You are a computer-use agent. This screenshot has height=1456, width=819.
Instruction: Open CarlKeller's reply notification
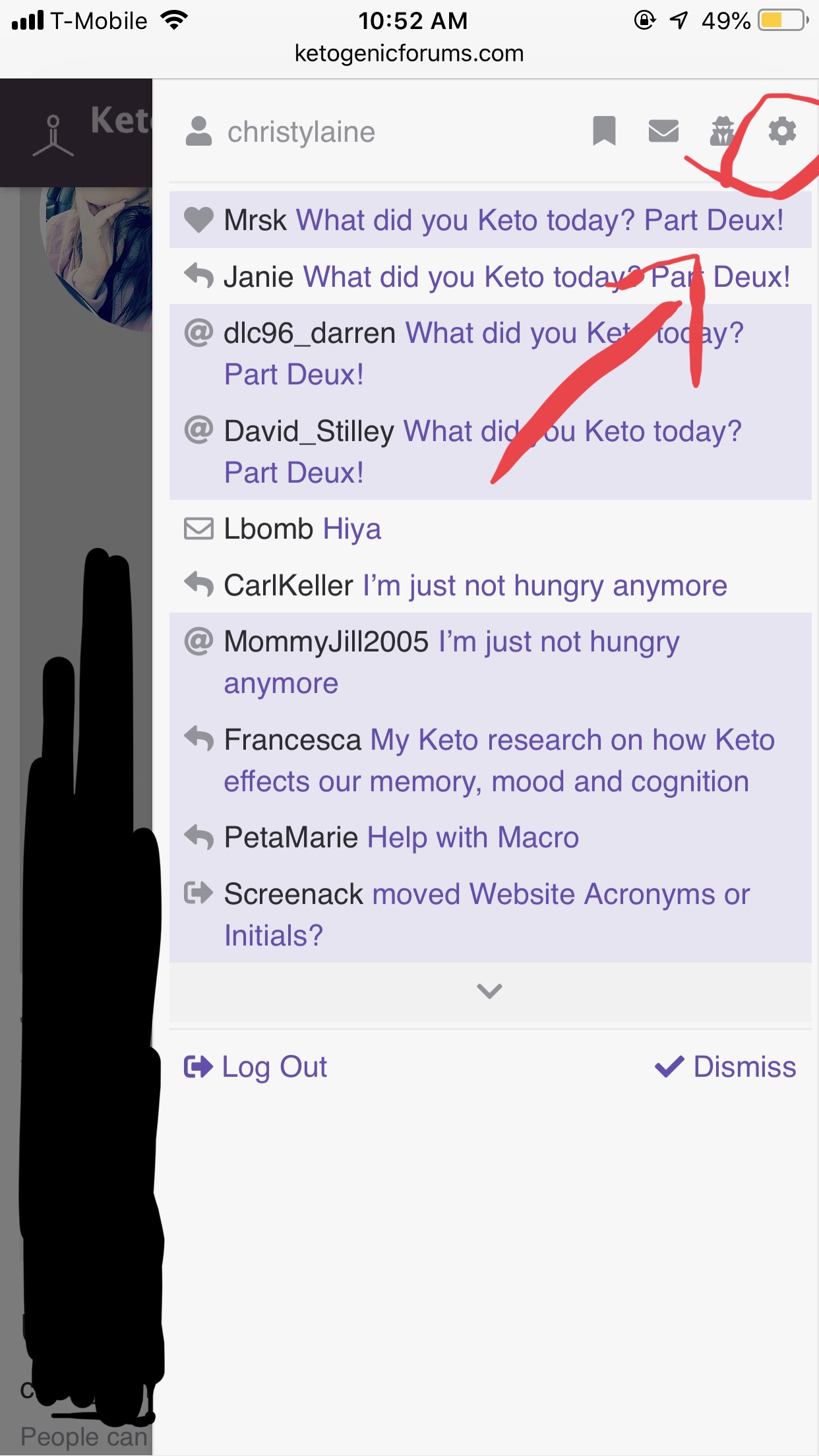pyautogui.click(x=490, y=585)
